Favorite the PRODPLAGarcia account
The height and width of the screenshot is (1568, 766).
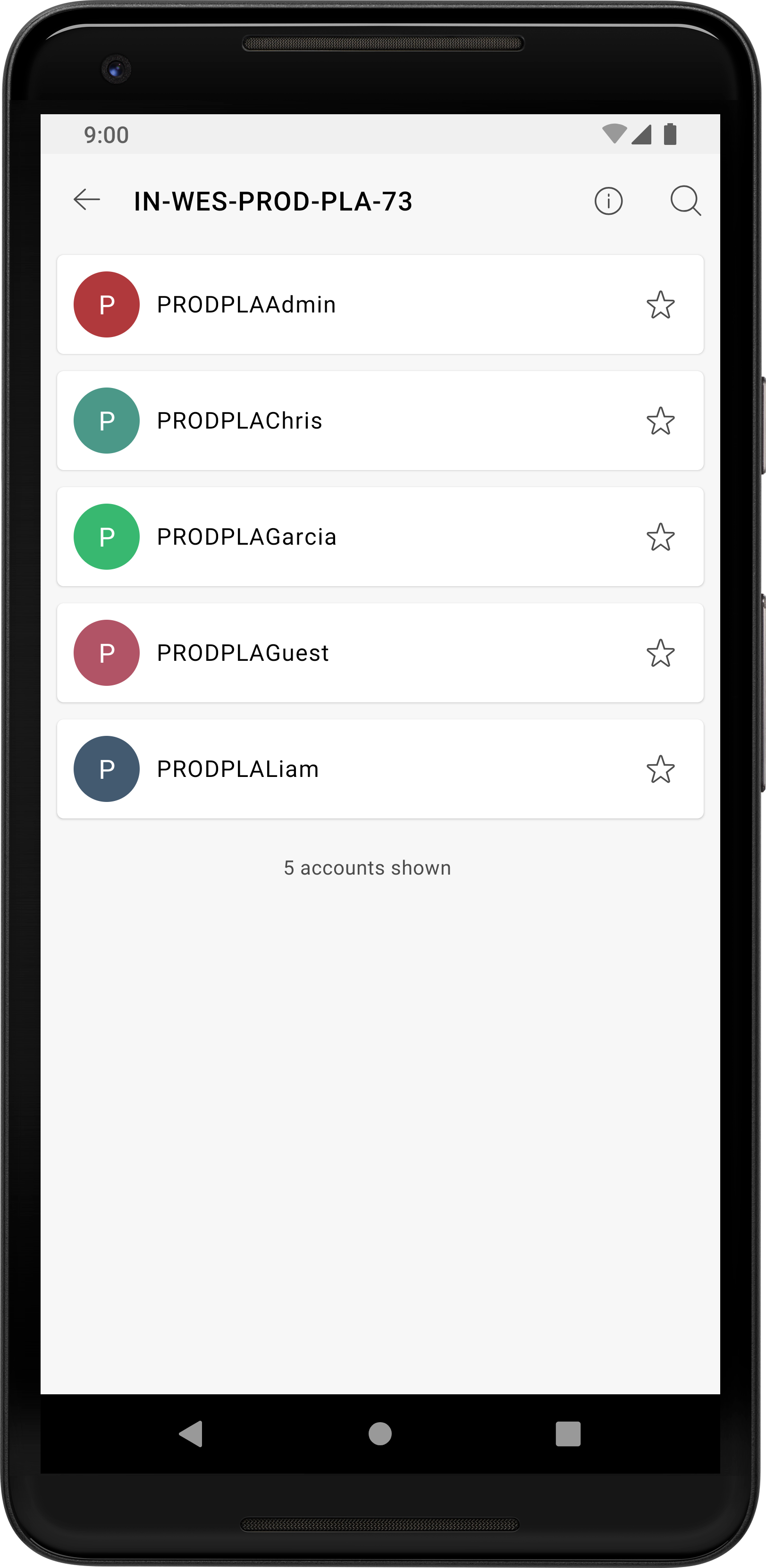(660, 538)
